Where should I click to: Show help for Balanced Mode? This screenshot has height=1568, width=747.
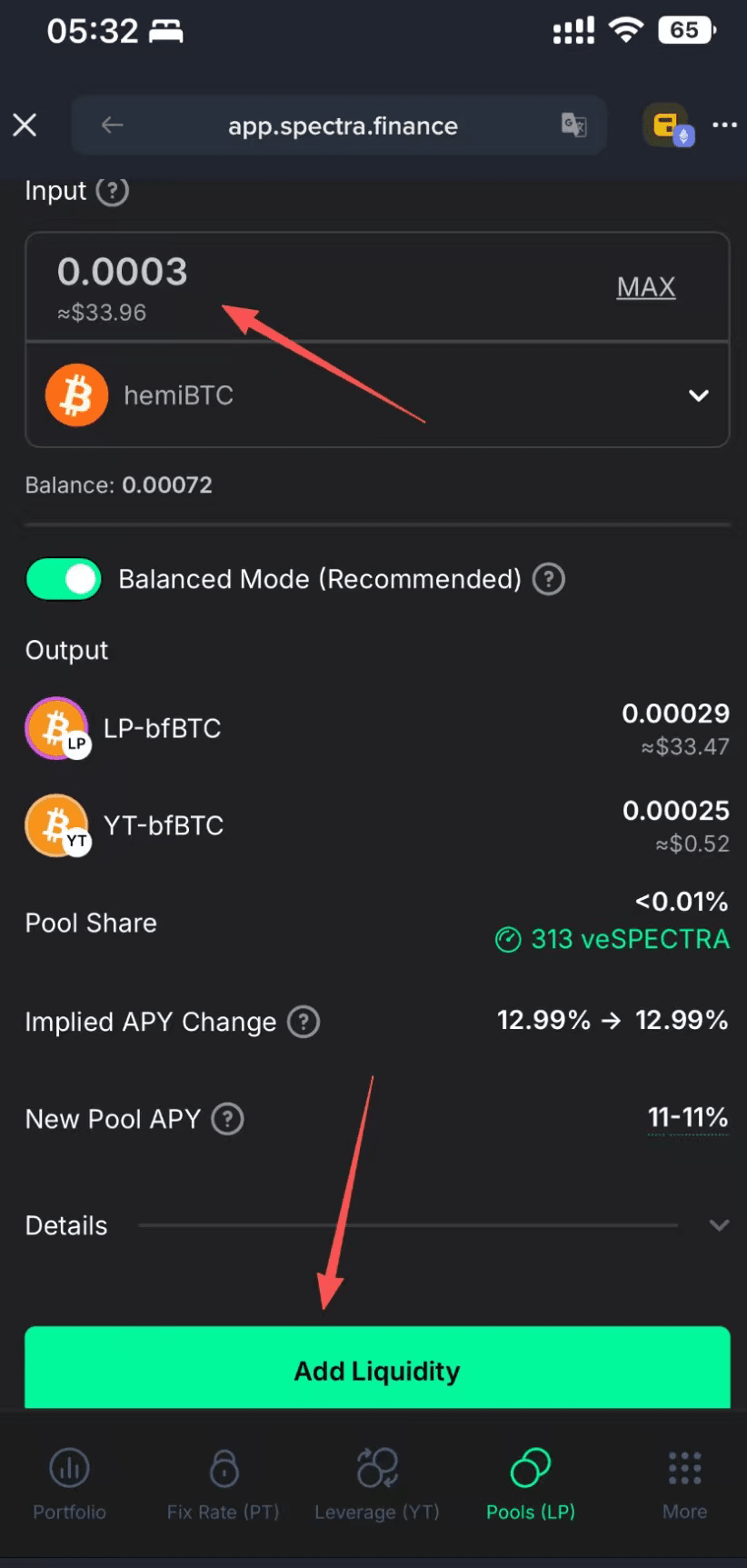tap(548, 579)
